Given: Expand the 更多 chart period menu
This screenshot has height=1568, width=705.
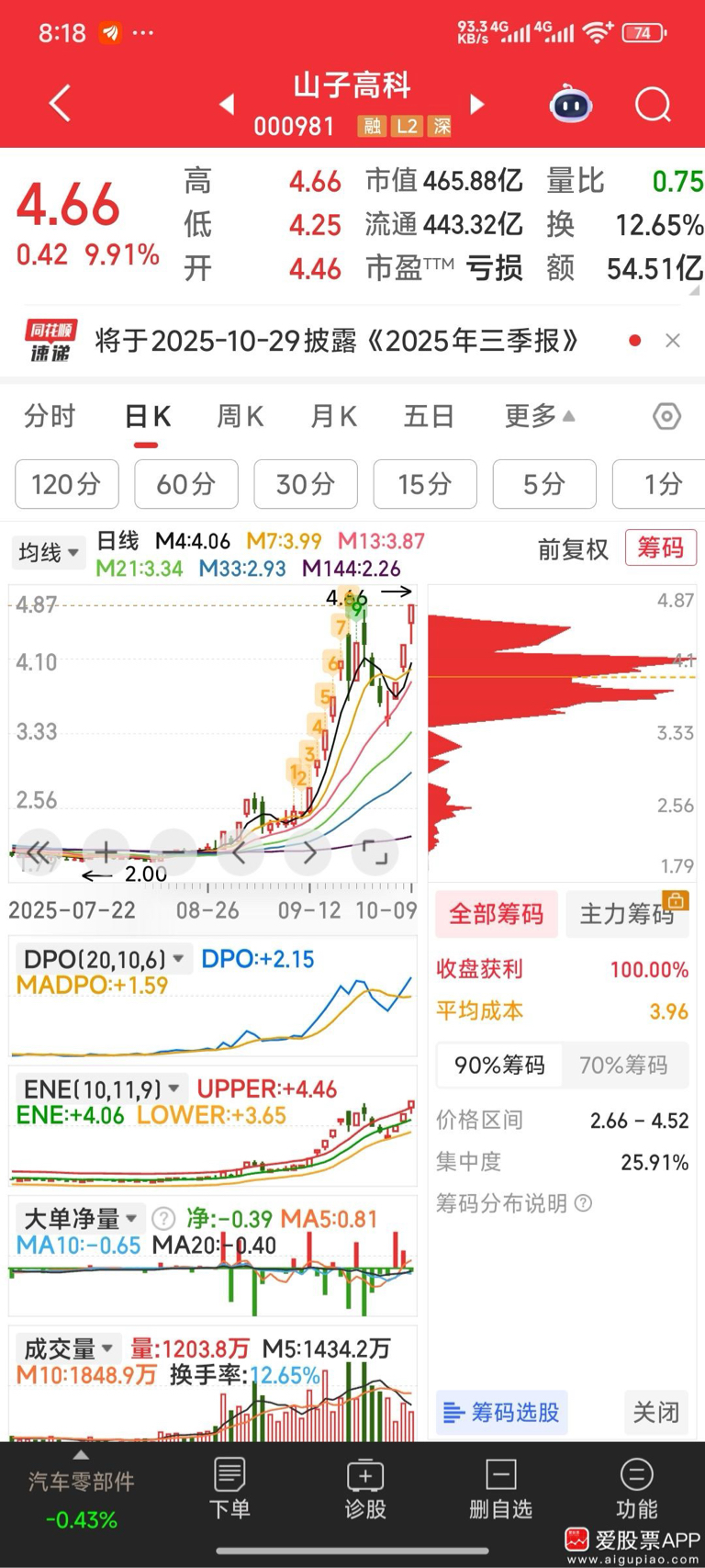Looking at the screenshot, I should tap(539, 417).
